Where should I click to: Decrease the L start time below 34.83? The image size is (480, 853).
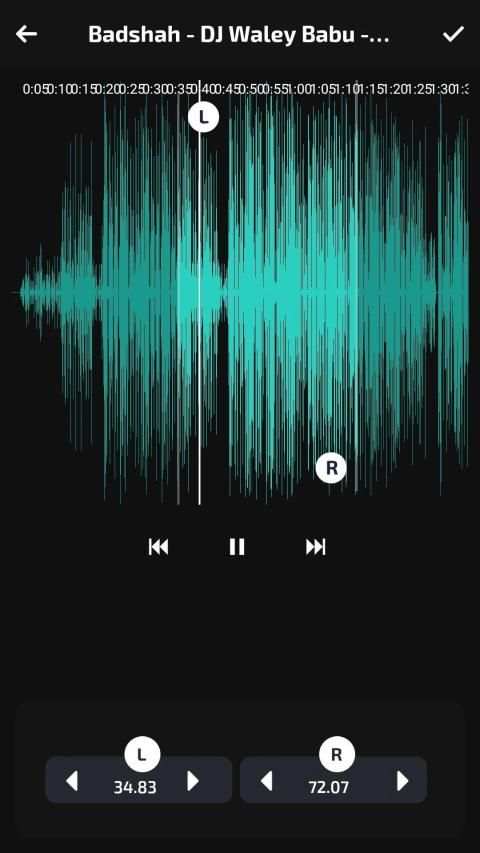pos(72,781)
